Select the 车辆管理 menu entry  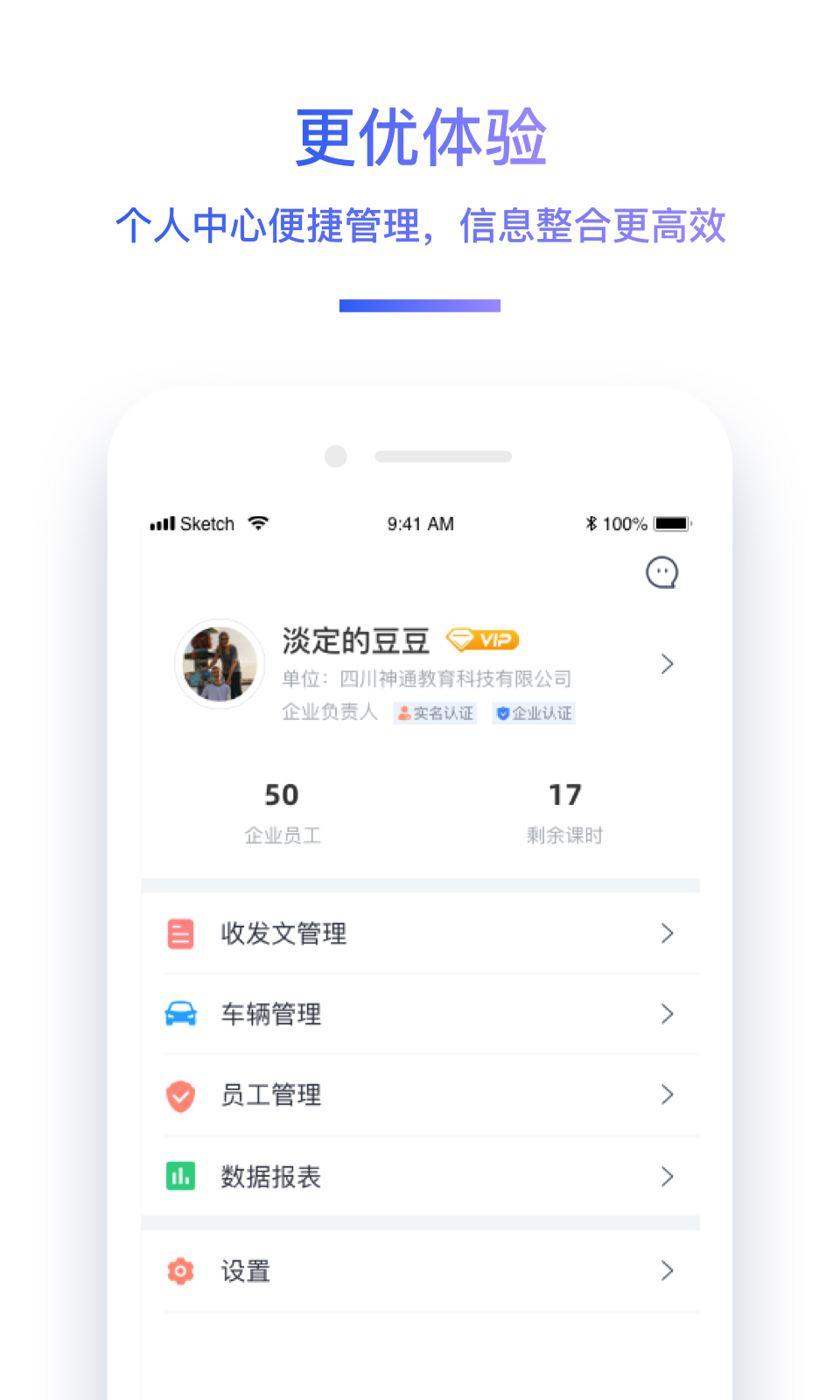(270, 1014)
